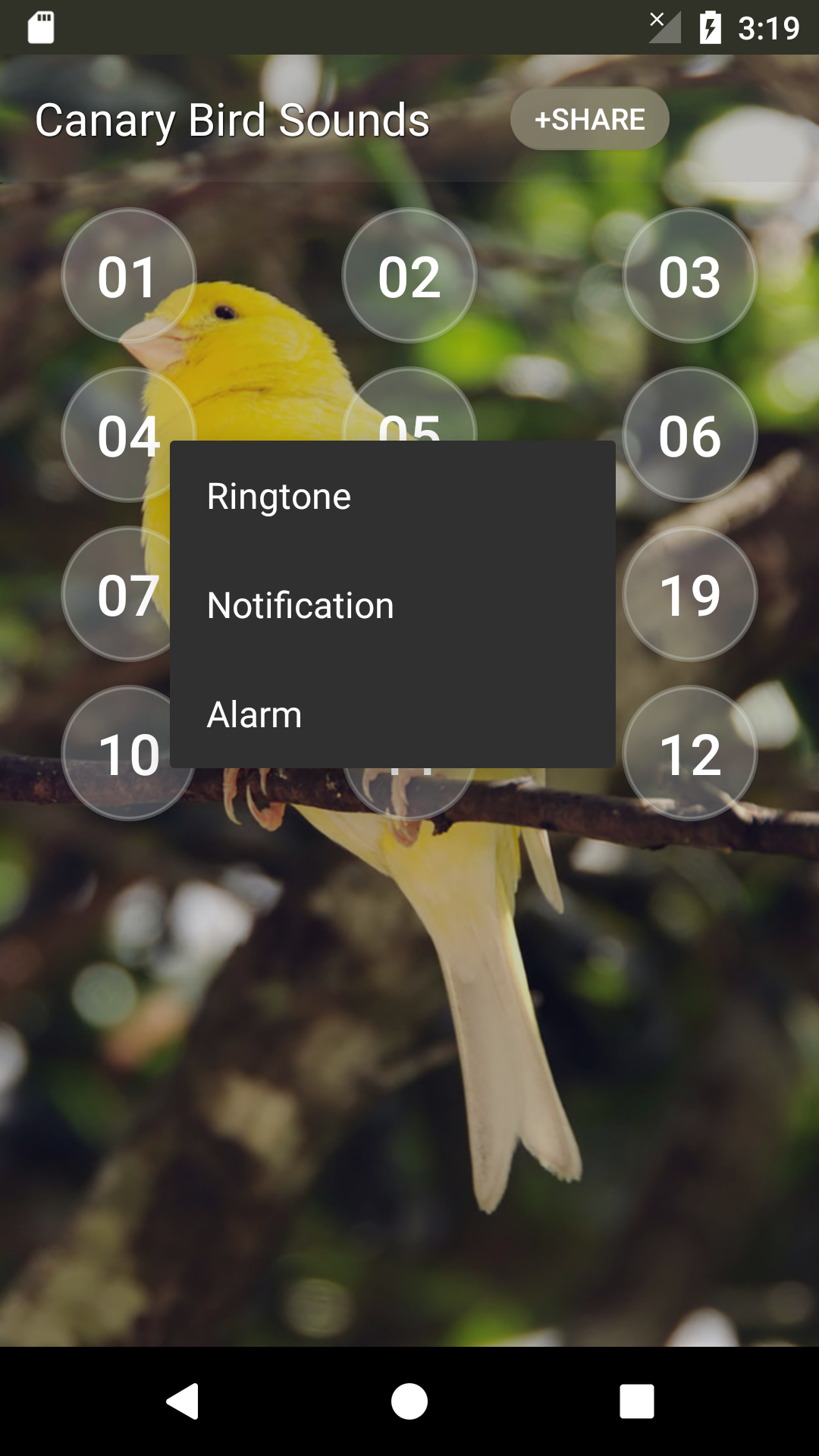Go back using the system back button
The width and height of the screenshot is (819, 1456).
coord(183,1401)
